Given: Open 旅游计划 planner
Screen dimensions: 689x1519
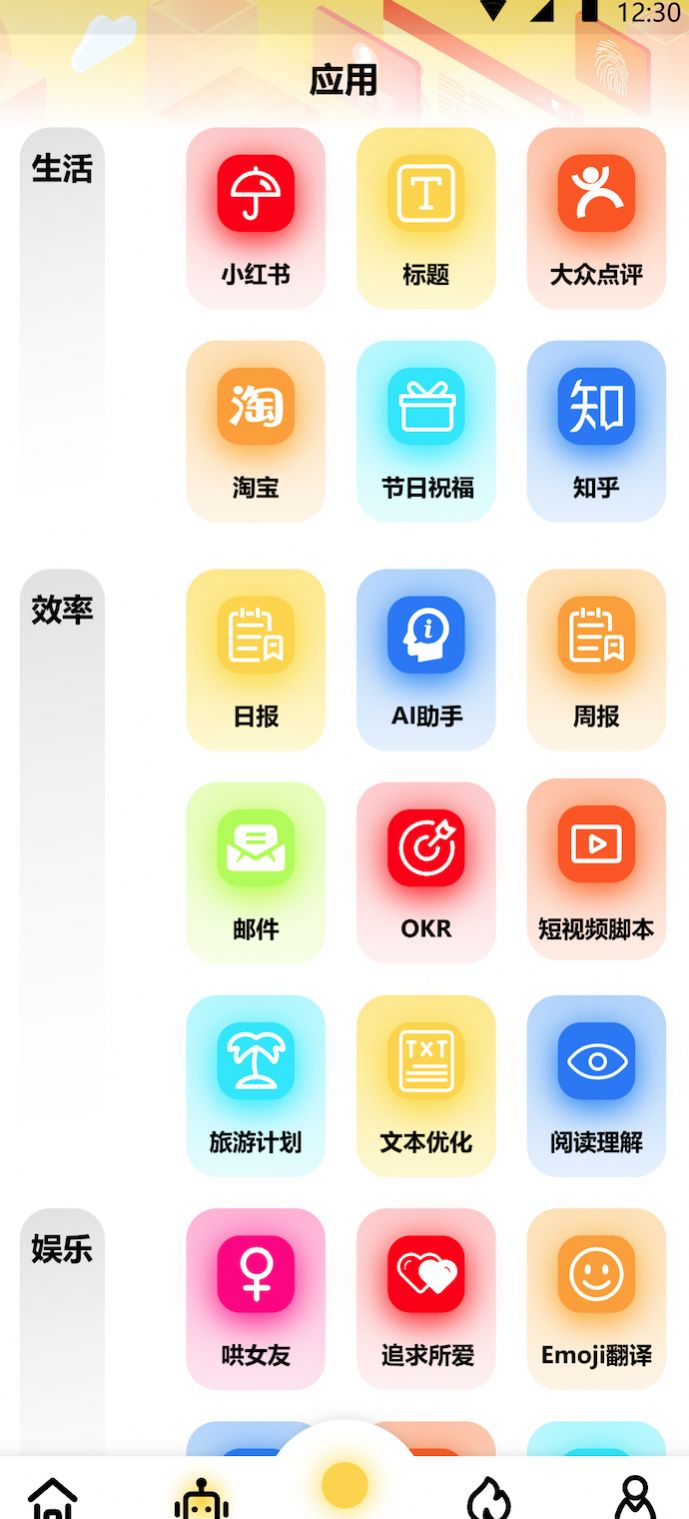Looking at the screenshot, I should point(256,1085).
